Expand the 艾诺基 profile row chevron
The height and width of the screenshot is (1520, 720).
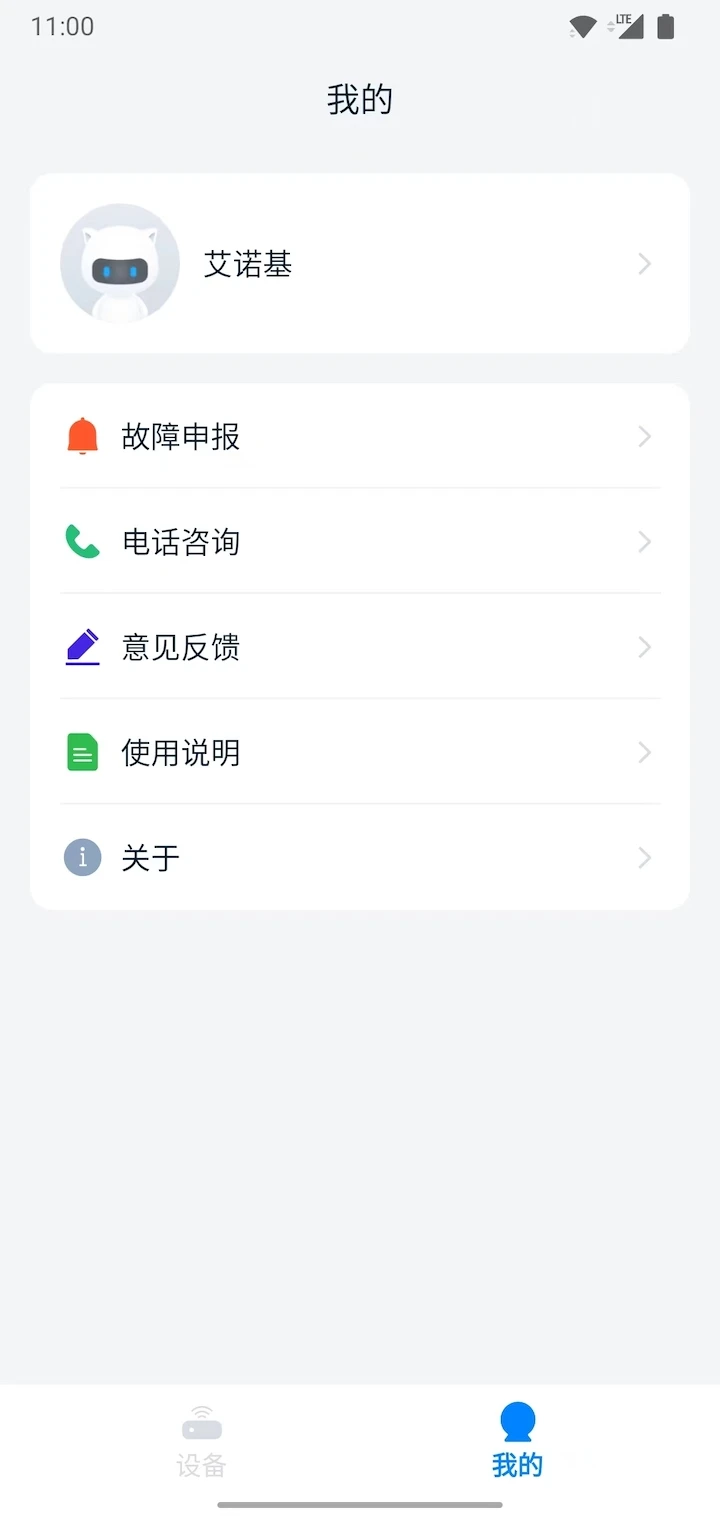point(644,263)
